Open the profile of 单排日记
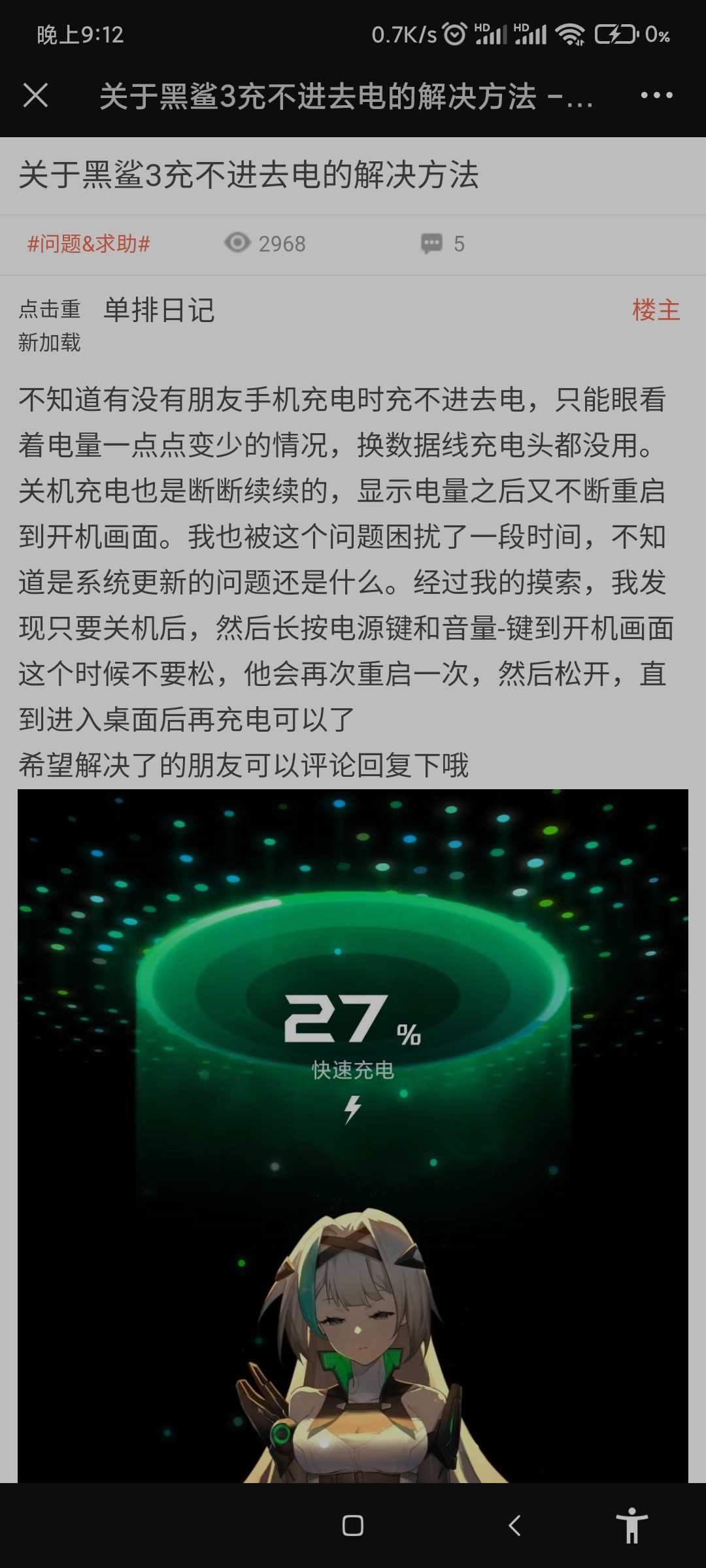706x1568 pixels. click(159, 310)
